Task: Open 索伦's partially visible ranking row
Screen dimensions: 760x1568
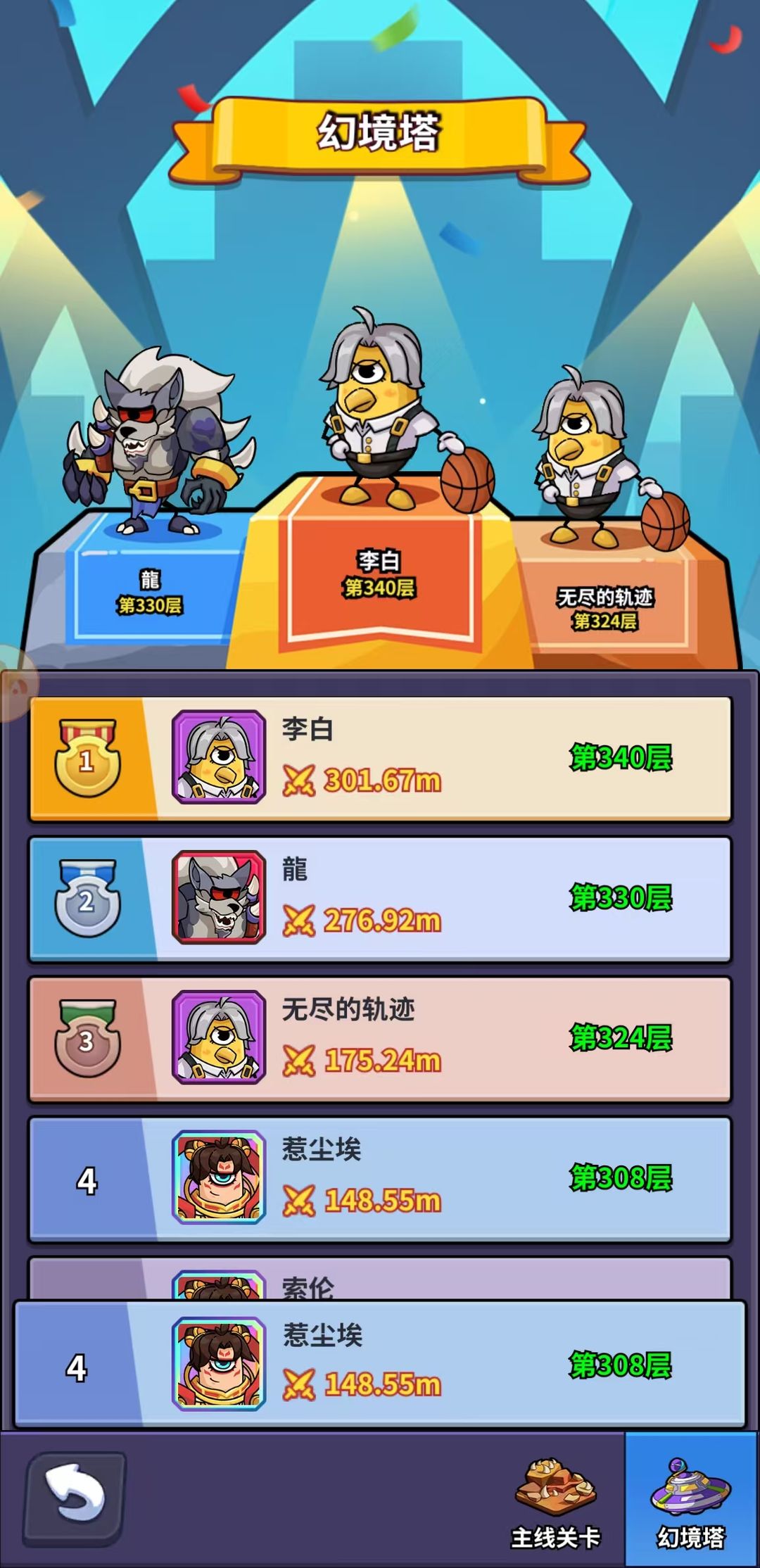Action: (x=380, y=1280)
